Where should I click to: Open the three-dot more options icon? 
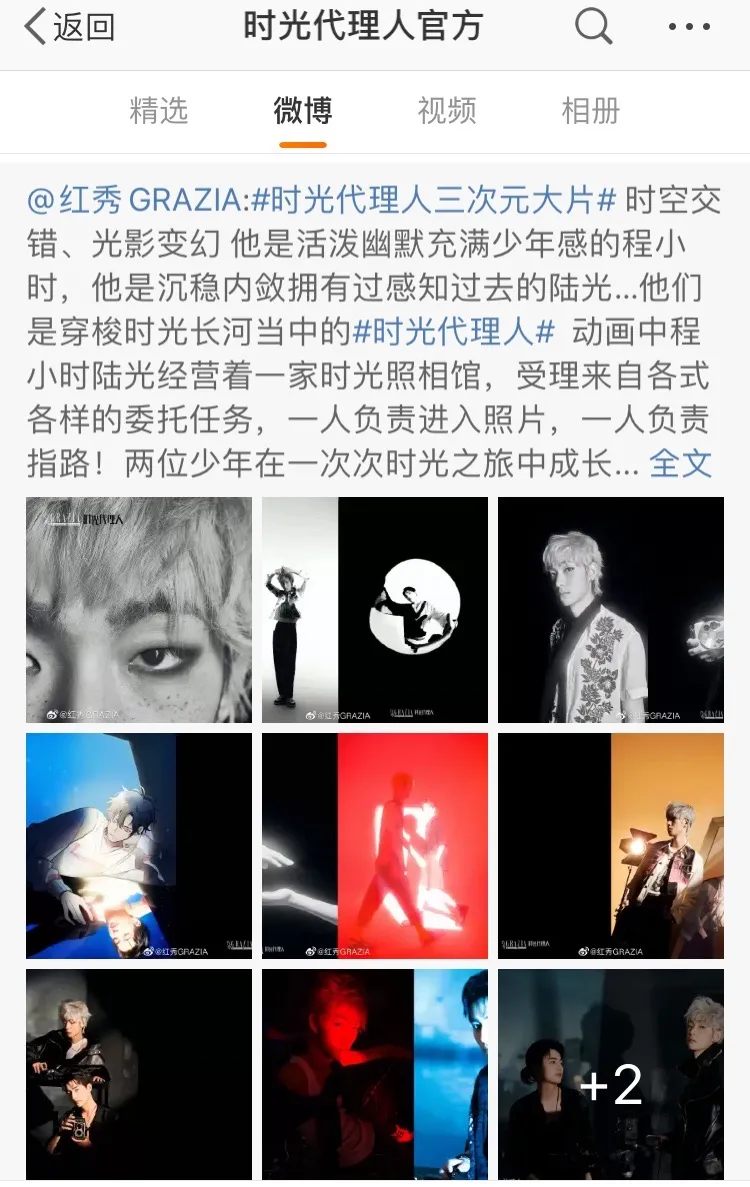(690, 27)
